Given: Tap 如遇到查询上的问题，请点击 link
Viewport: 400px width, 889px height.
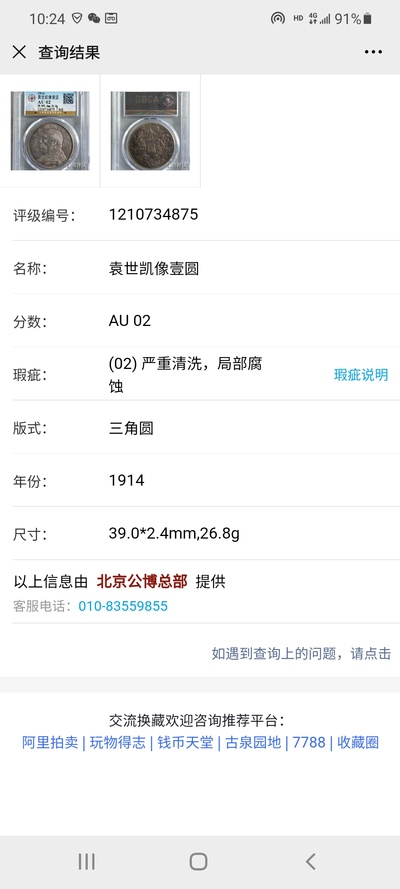Looking at the screenshot, I should tap(301, 653).
